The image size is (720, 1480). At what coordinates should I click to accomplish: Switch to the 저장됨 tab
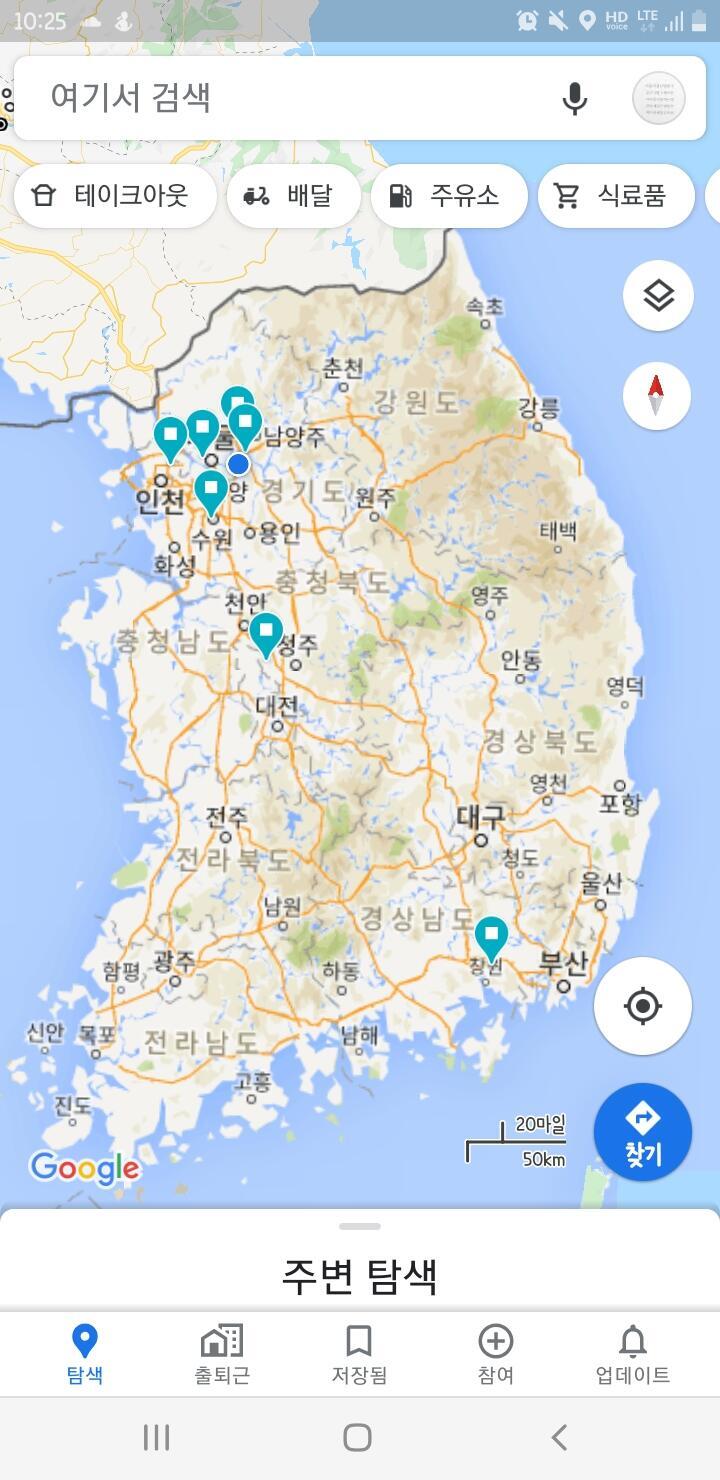pos(359,1354)
